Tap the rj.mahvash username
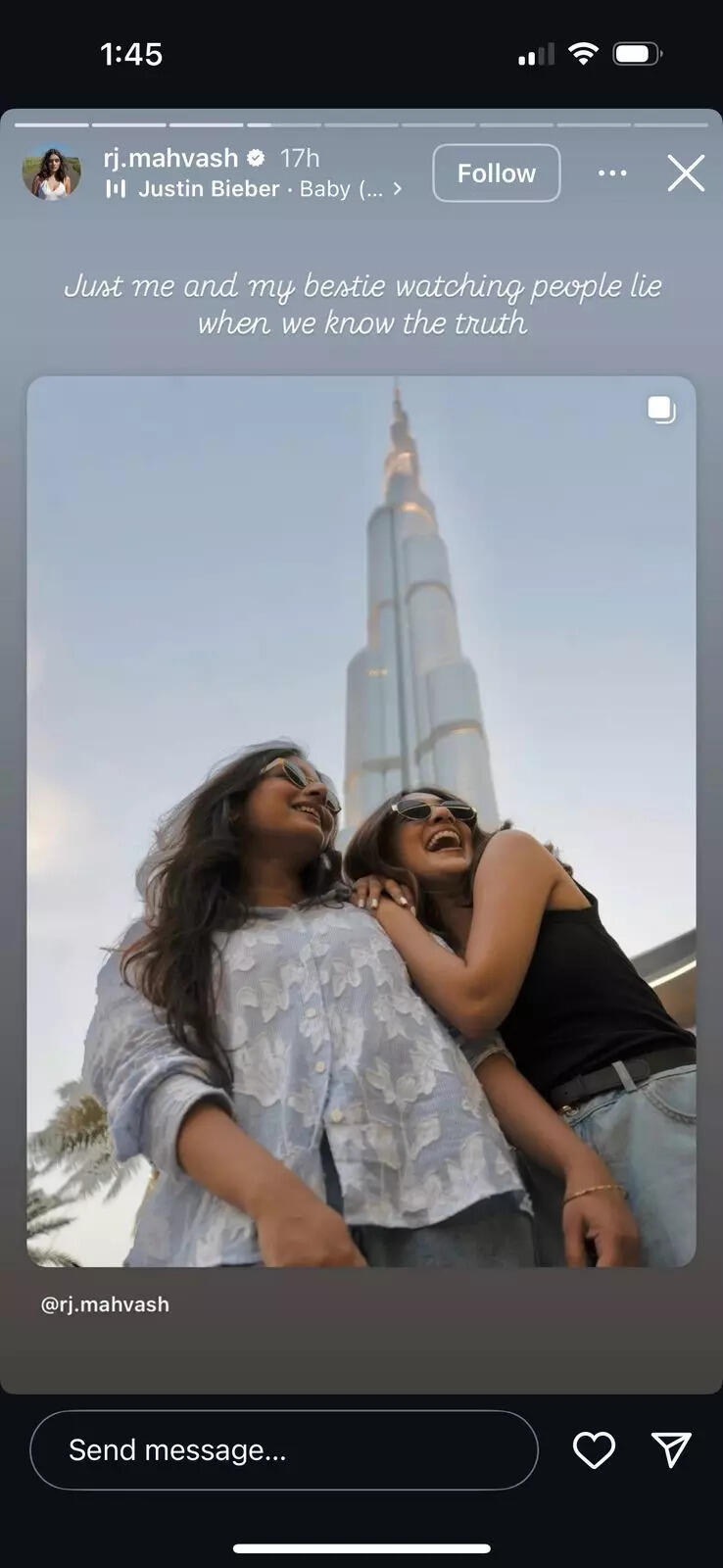723x1568 pixels. point(170,158)
